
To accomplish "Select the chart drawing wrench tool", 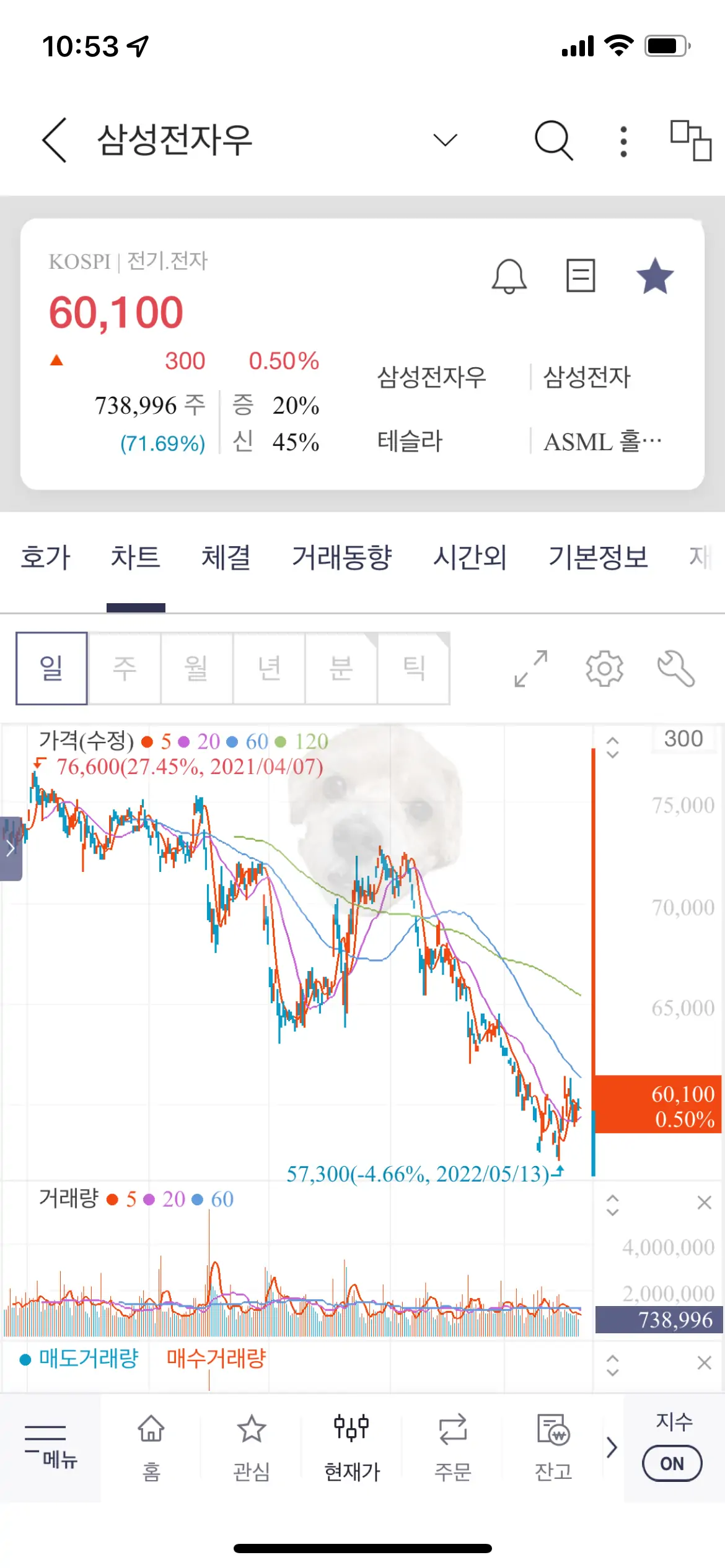I will coord(677,669).
